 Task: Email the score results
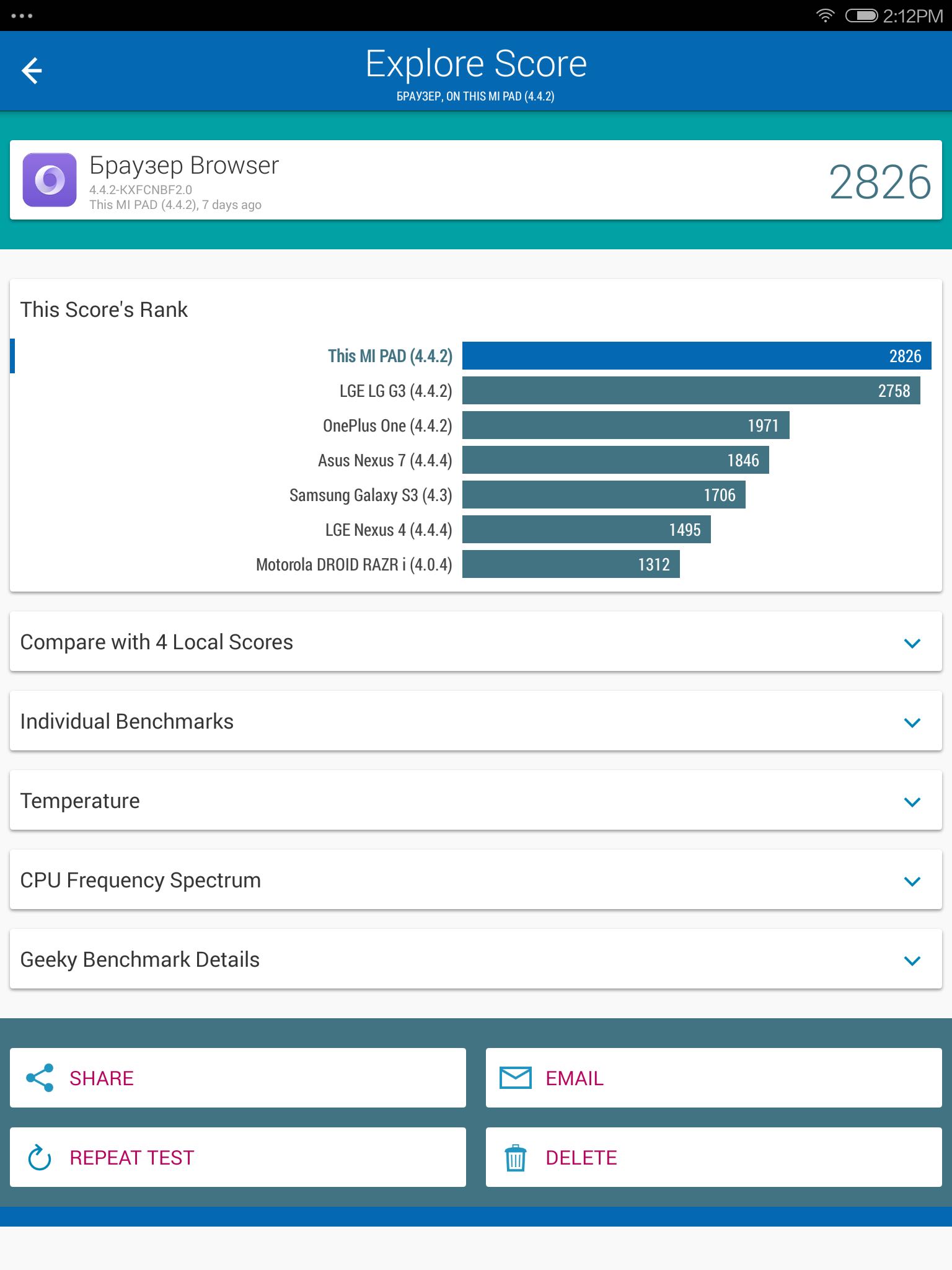click(714, 1078)
